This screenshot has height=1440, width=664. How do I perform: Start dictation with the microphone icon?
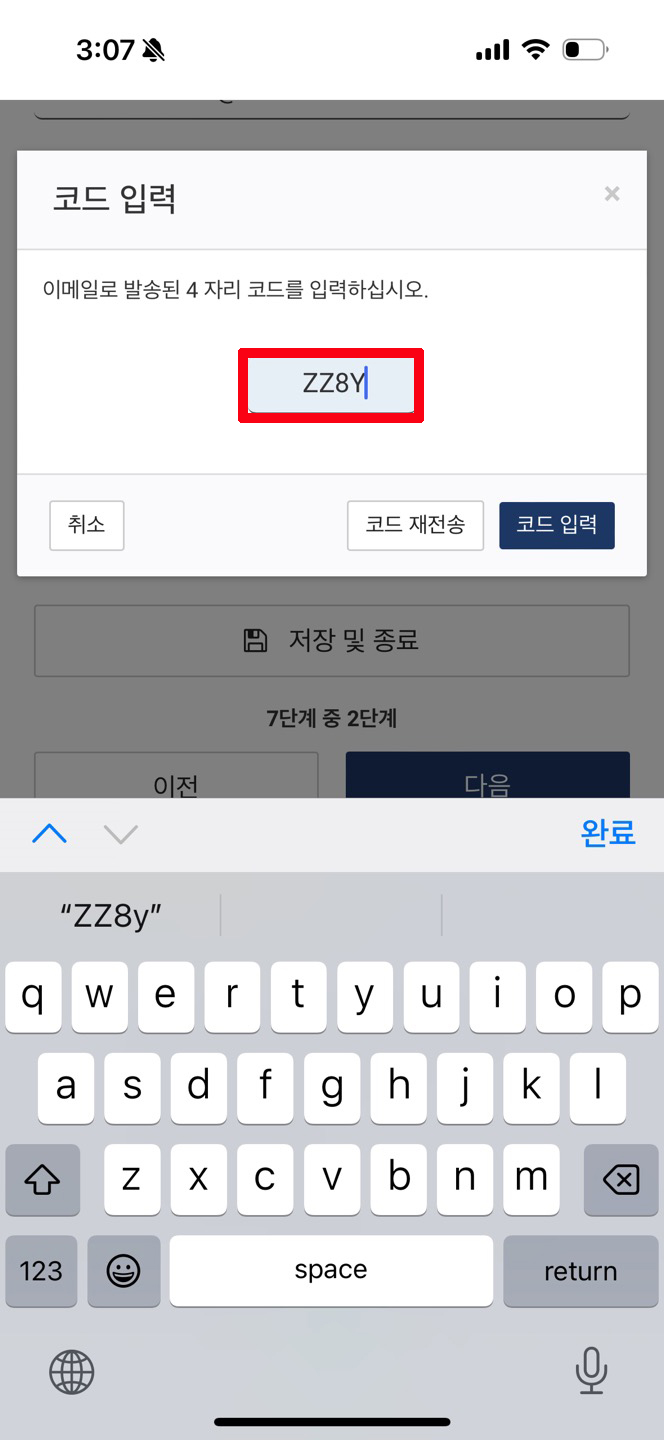592,1370
